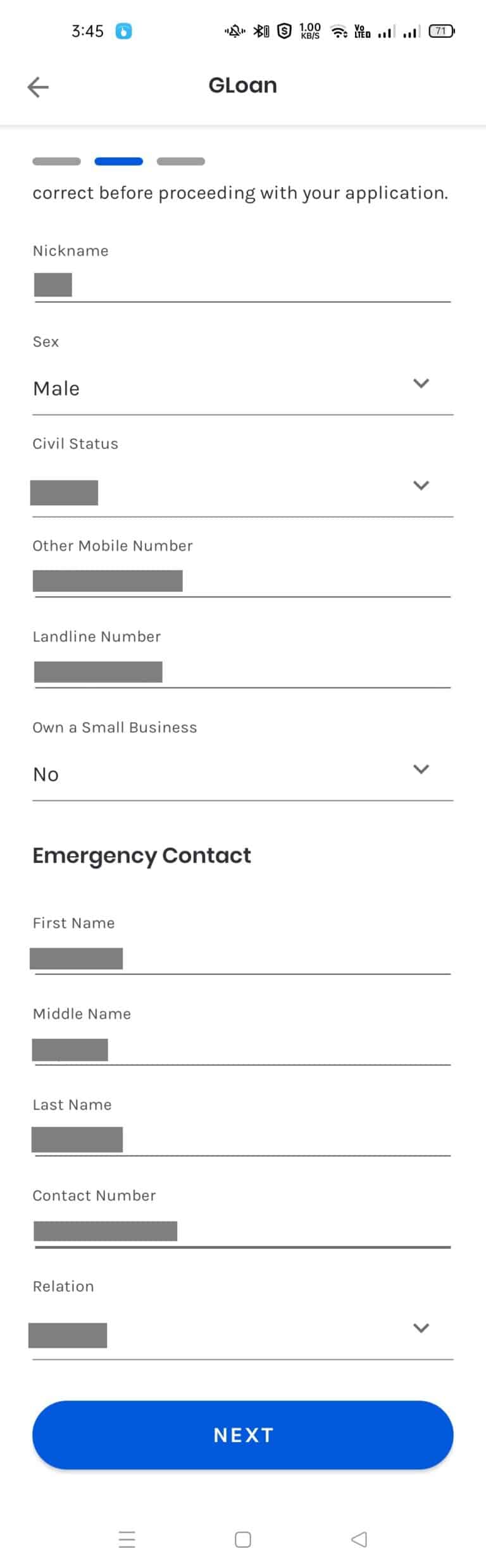This screenshot has width=486, height=1568.
Task: Open the Own a Small Business dropdown
Action: click(242, 774)
